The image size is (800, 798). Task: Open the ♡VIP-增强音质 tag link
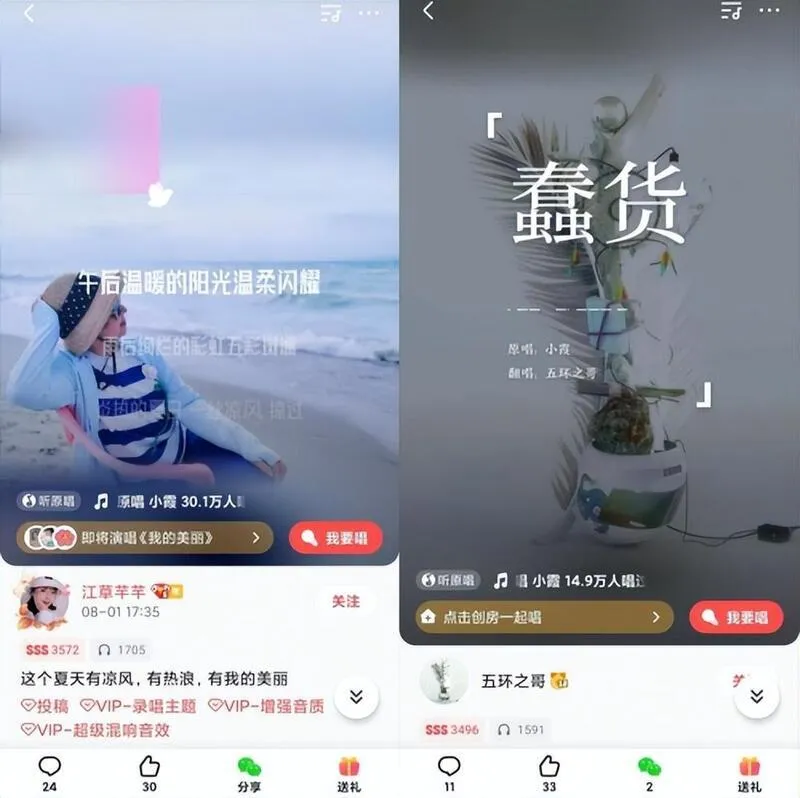tap(266, 706)
